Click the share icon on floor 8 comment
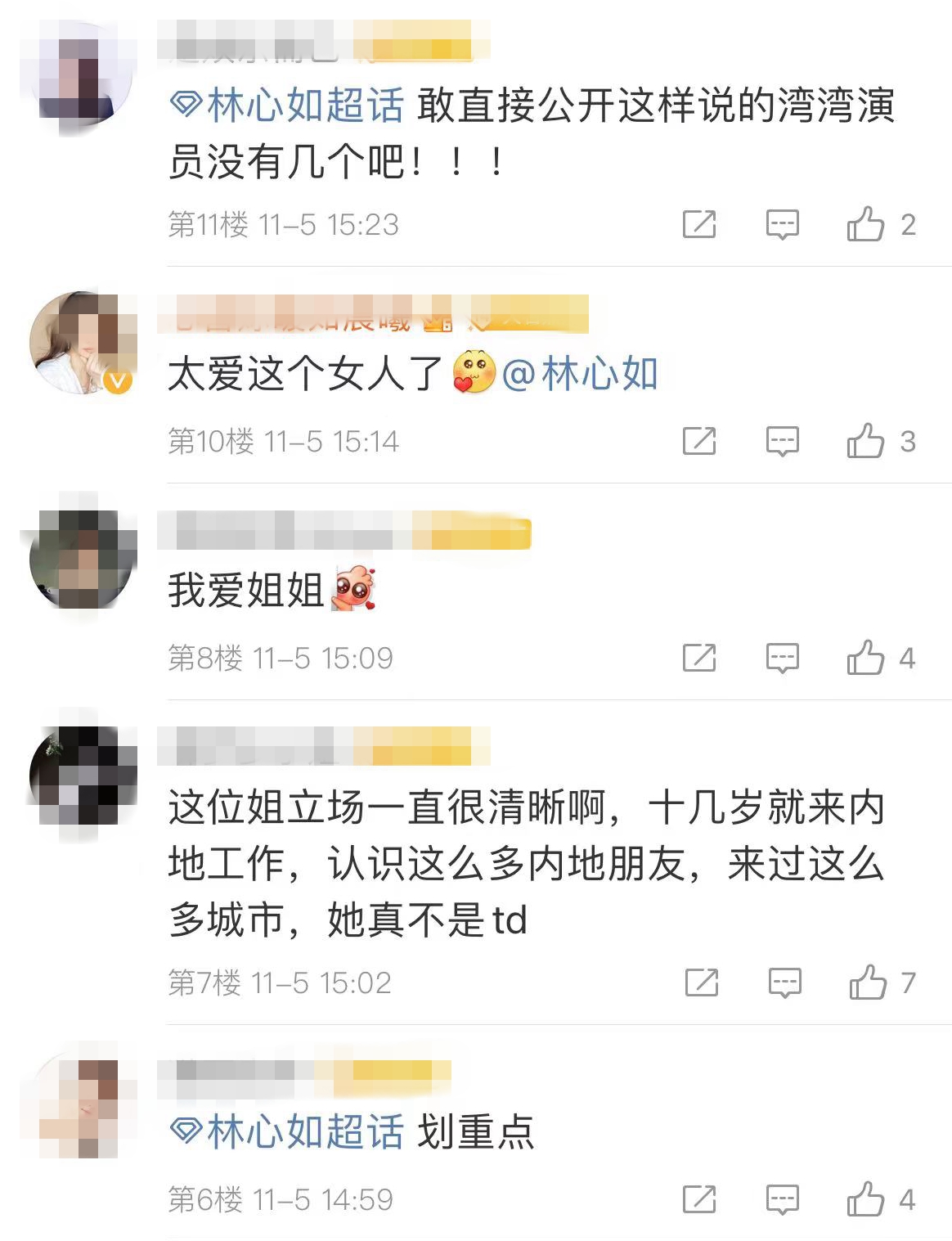952x1241 pixels. 699,656
